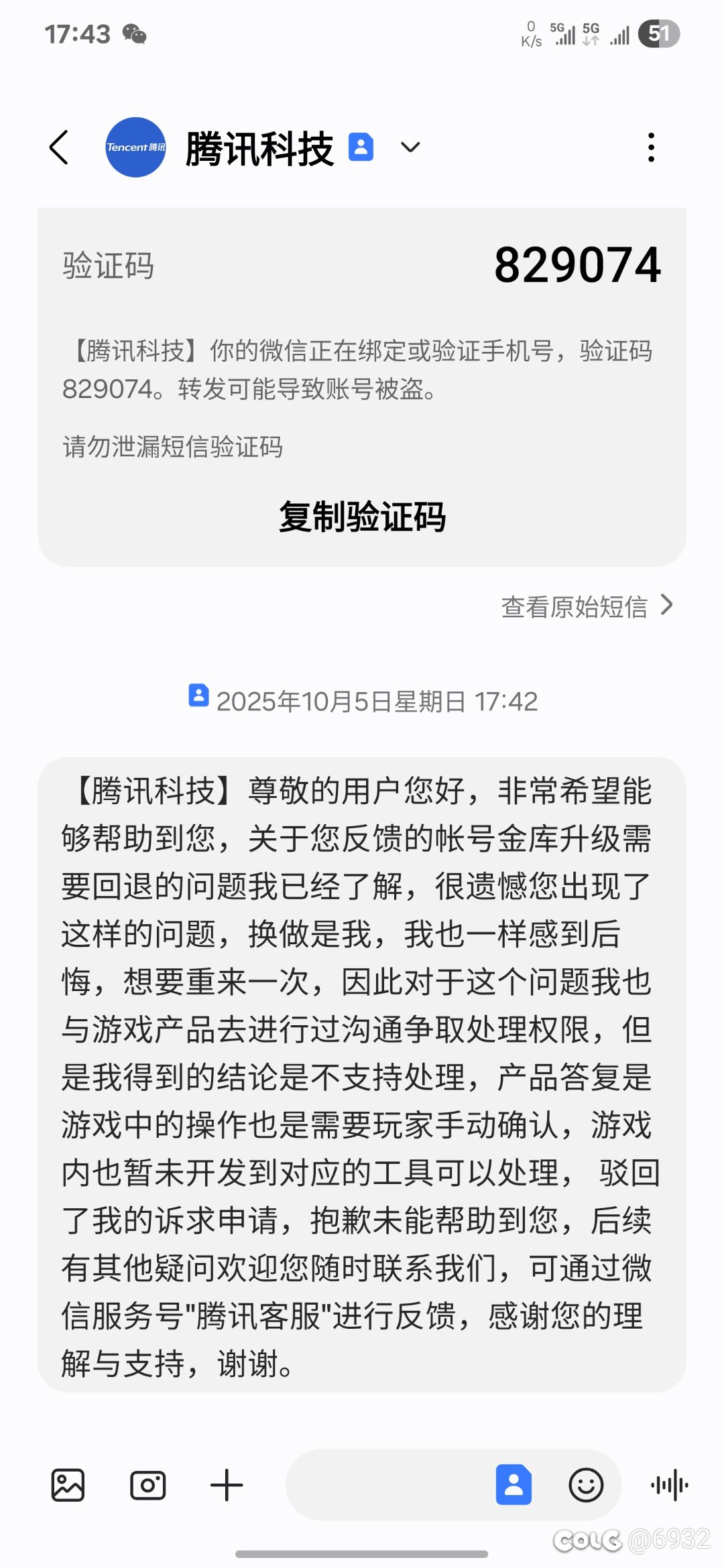Image resolution: width=724 pixels, height=1568 pixels.
Task: Tap 复制验证码 to copy the code
Action: pos(362,517)
